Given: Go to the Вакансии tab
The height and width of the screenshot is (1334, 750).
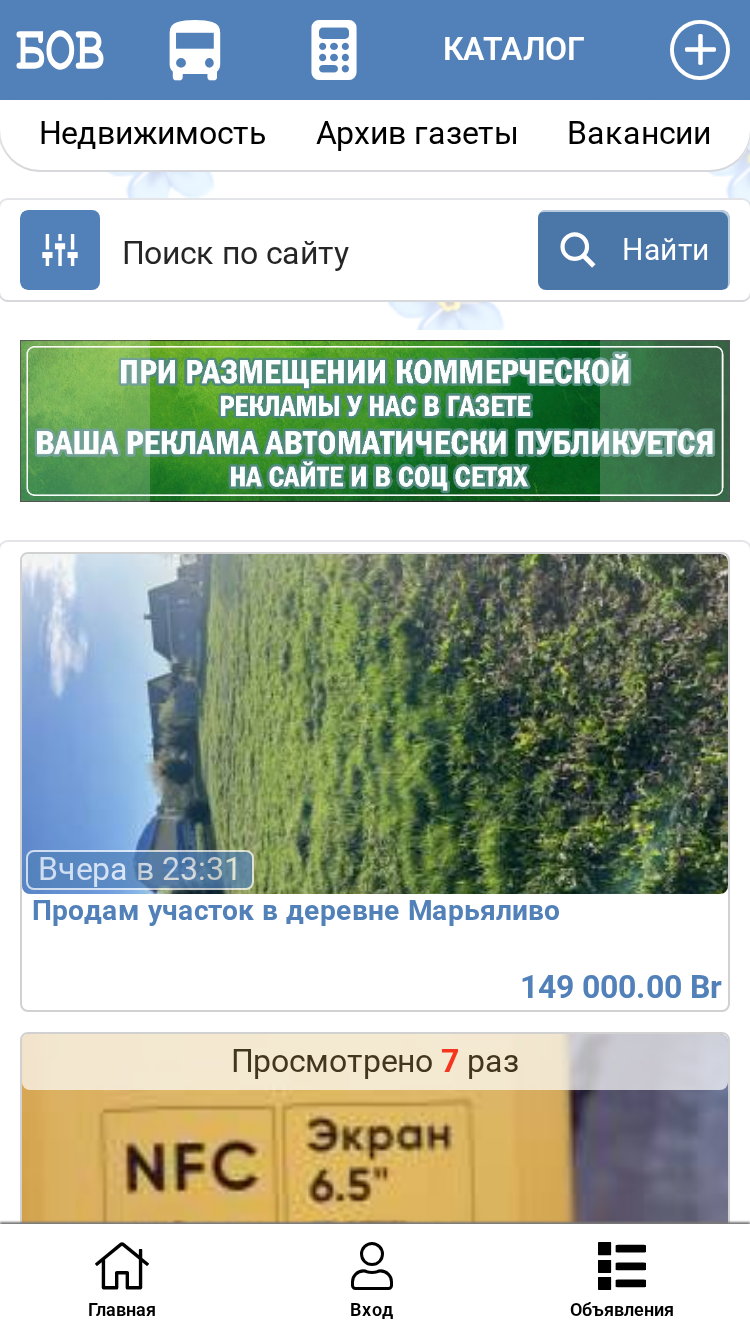Looking at the screenshot, I should pyautogui.click(x=639, y=134).
